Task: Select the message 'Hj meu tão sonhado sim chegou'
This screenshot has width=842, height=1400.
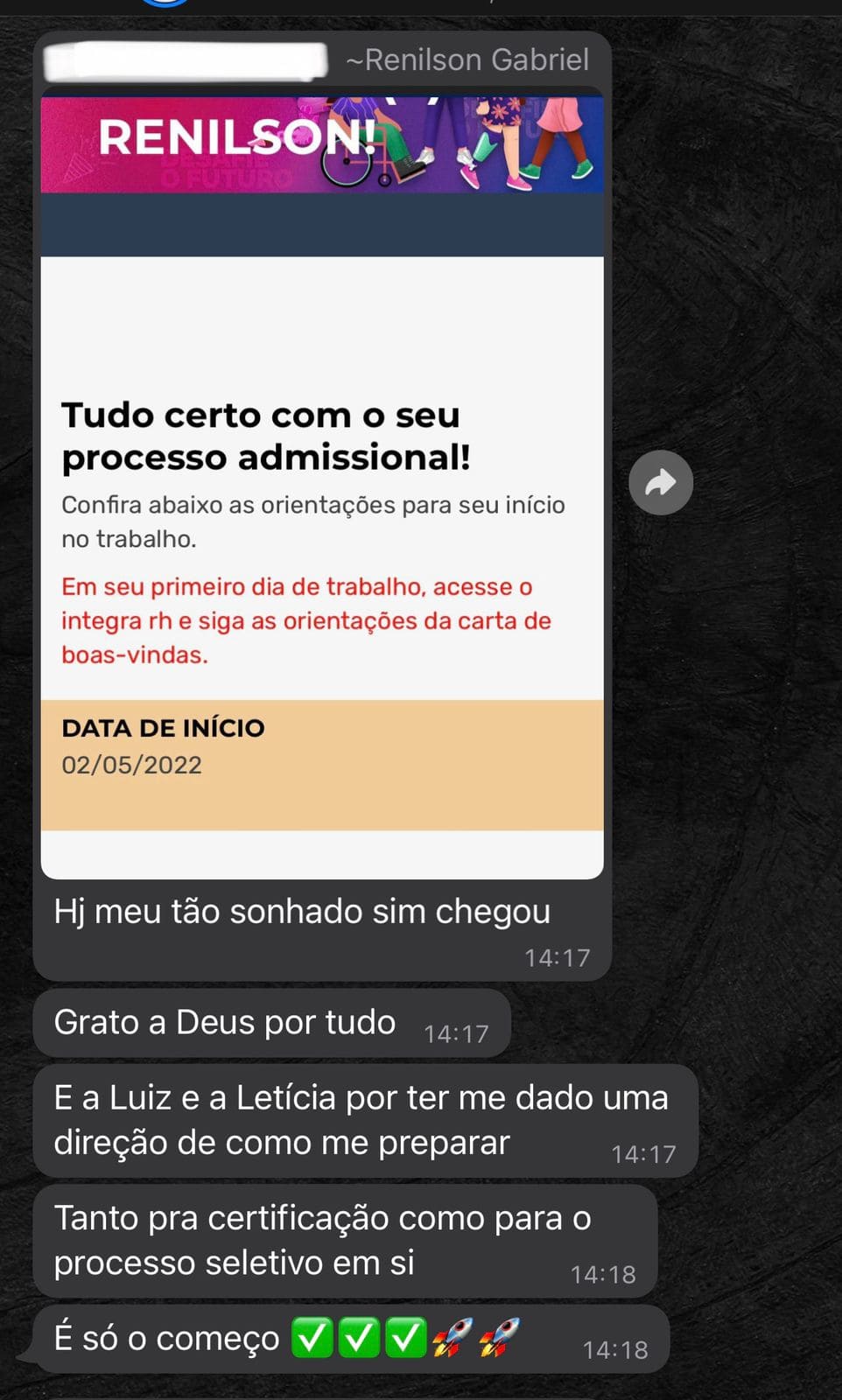Action: click(x=302, y=910)
